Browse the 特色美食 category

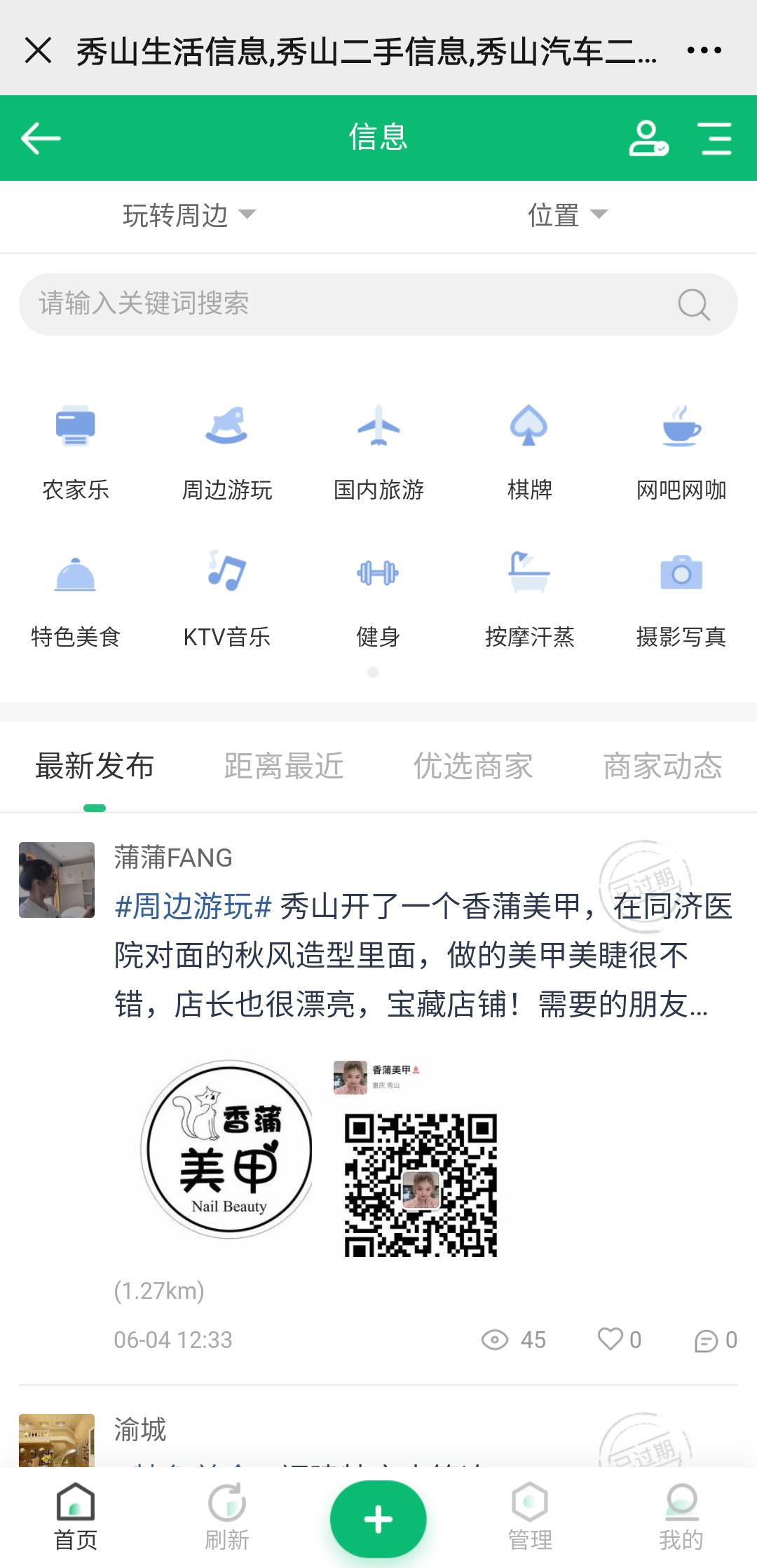click(x=76, y=596)
